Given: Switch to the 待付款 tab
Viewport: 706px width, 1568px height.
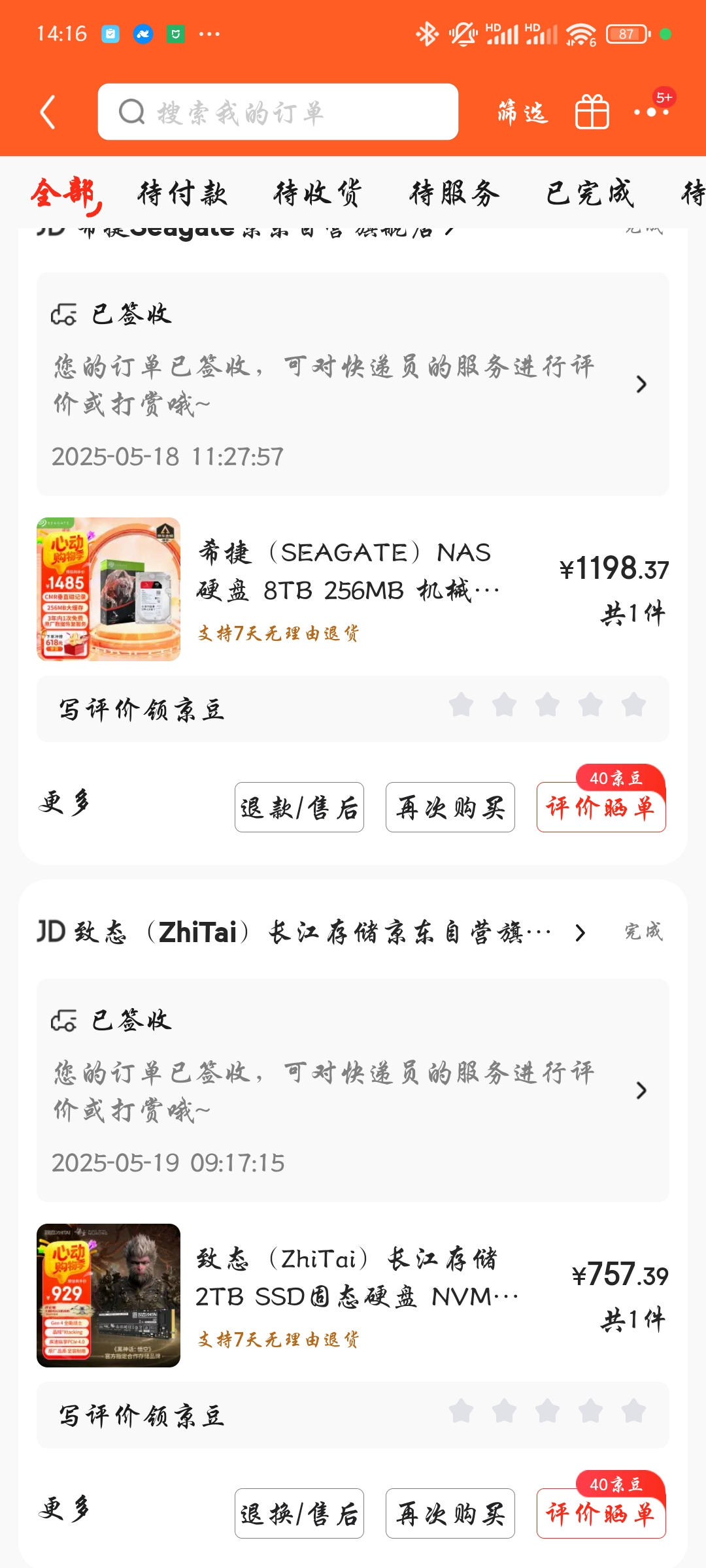Looking at the screenshot, I should tap(181, 193).
